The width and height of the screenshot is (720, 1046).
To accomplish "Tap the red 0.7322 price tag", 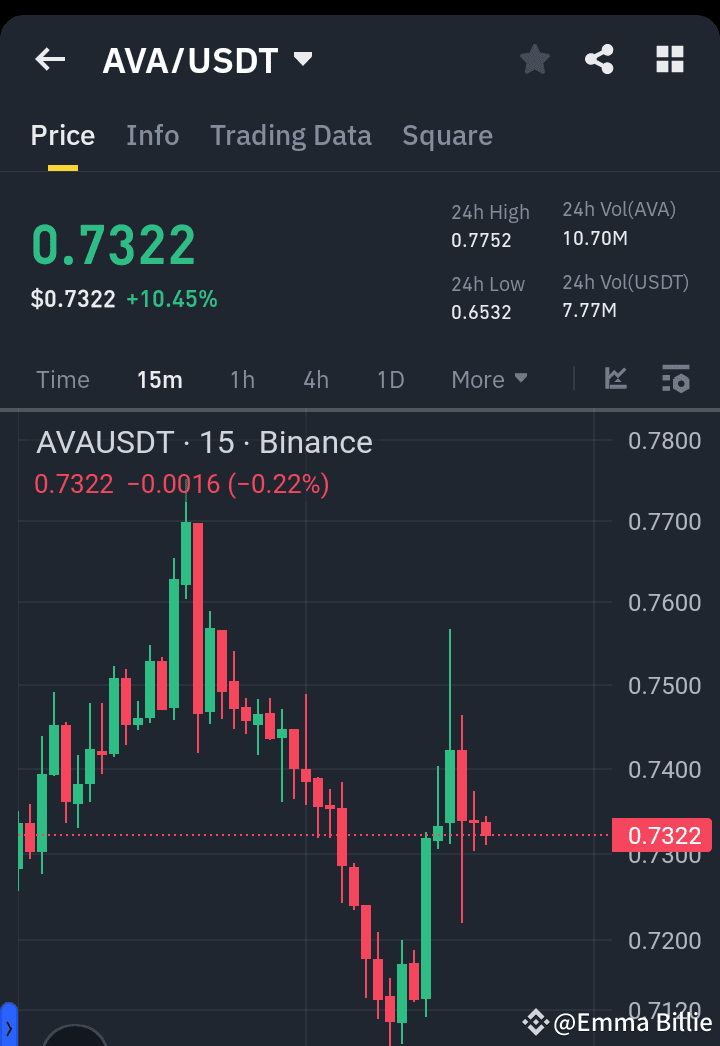I will (x=661, y=835).
